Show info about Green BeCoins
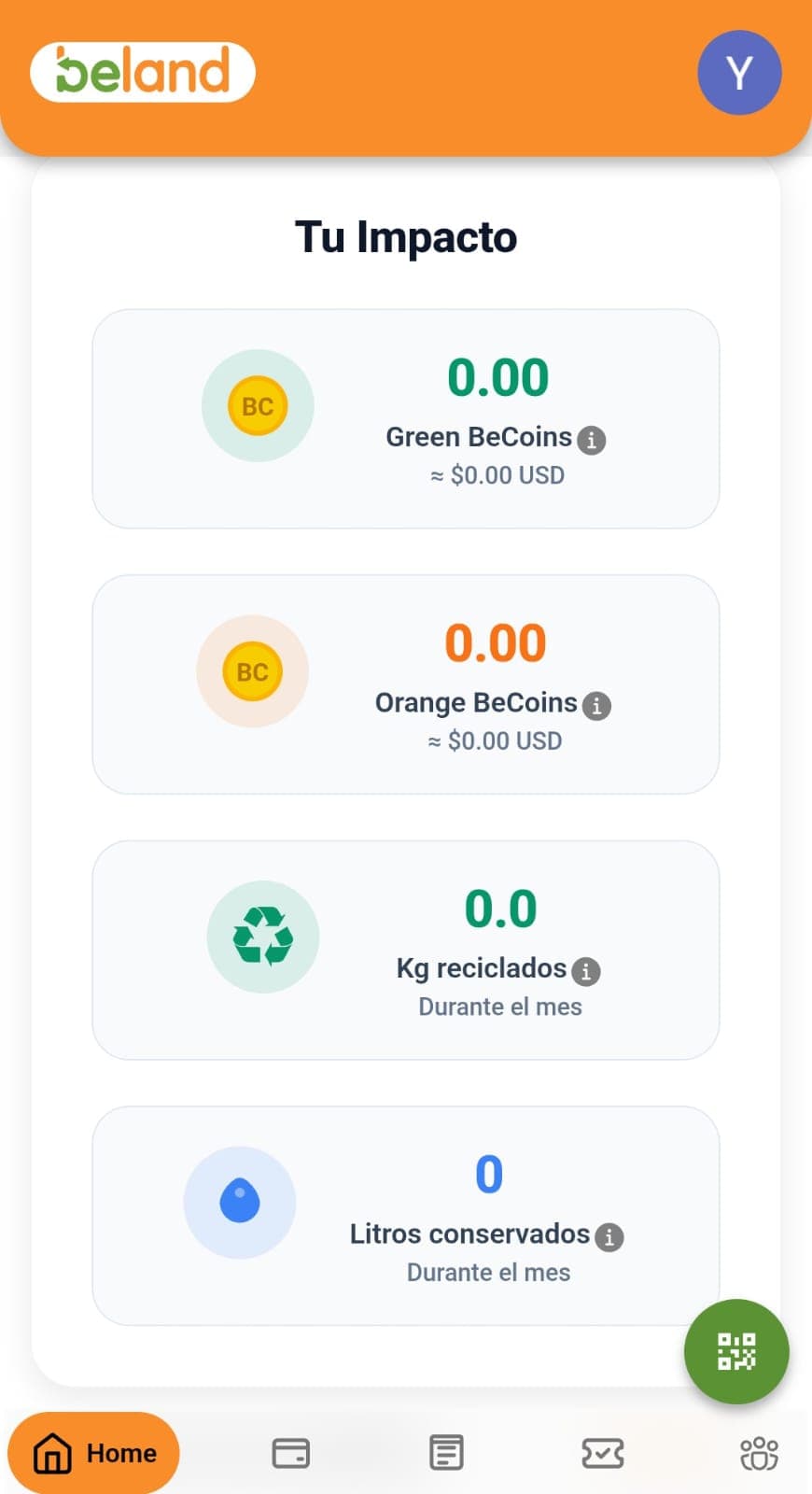 coord(593,439)
